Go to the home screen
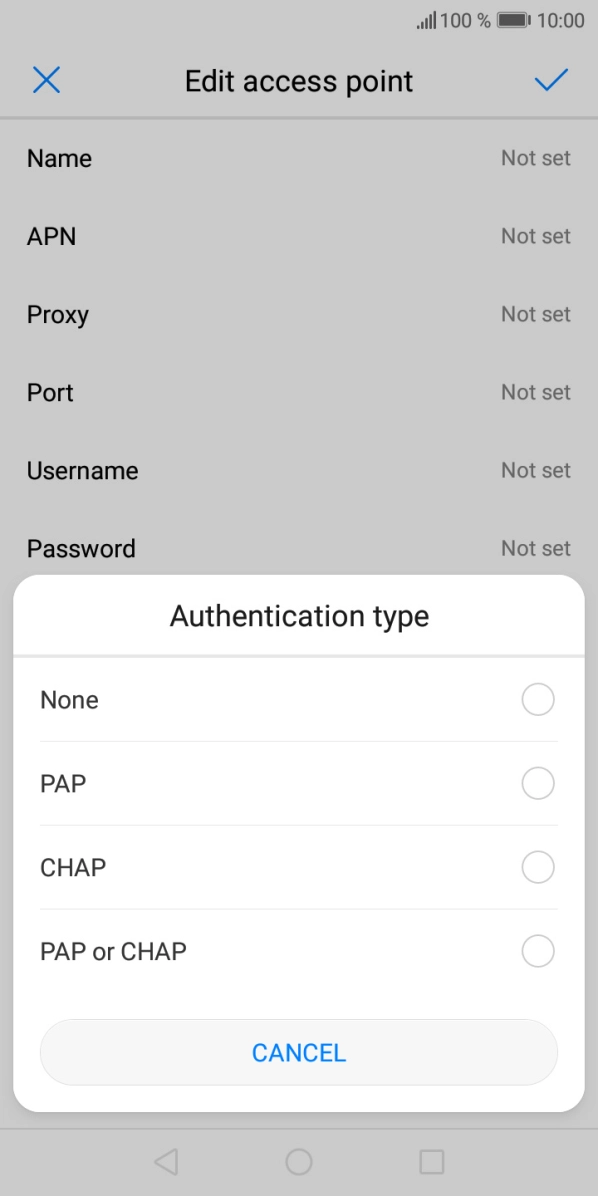 [299, 1162]
